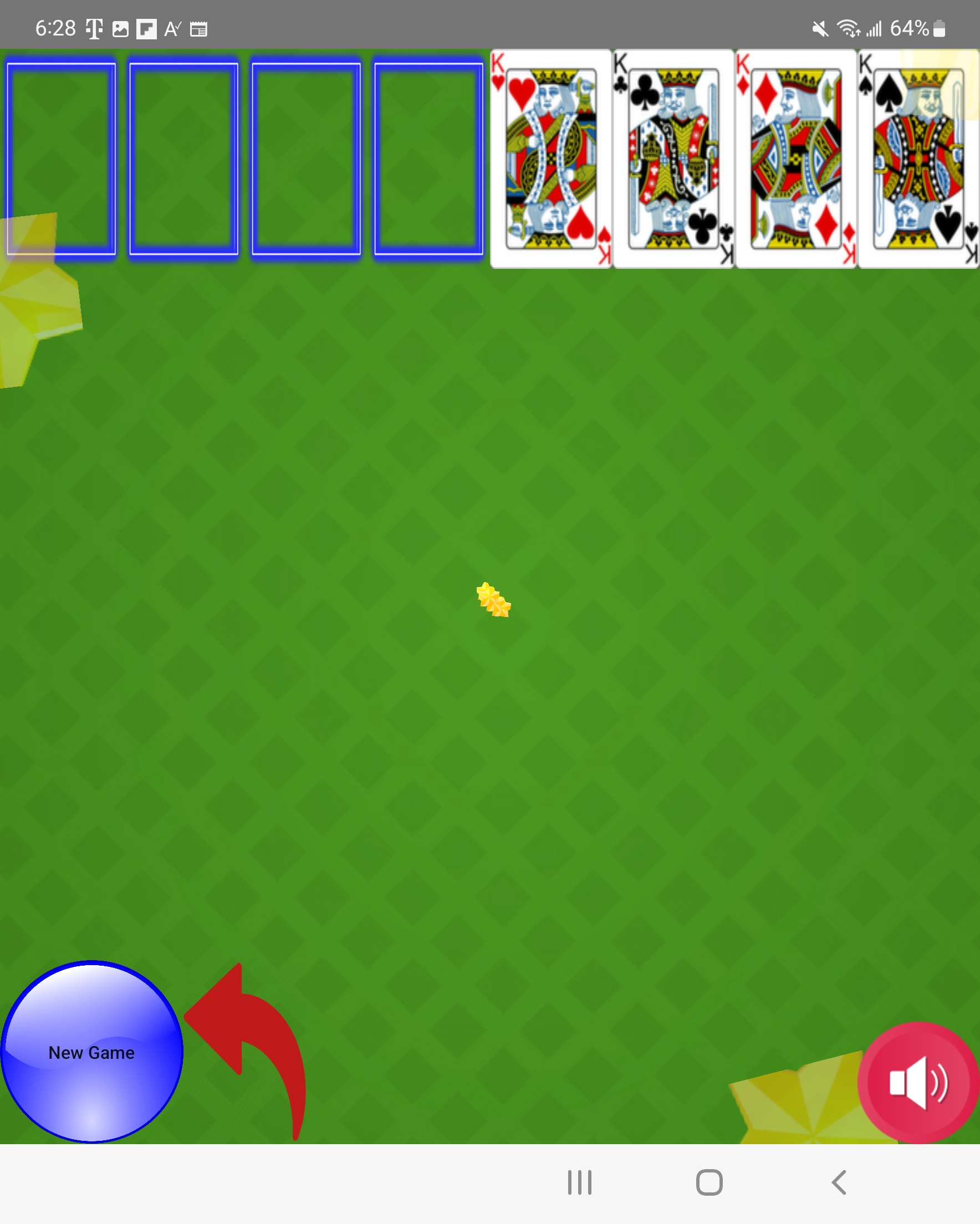Select the King of Clubs pile

point(673,159)
